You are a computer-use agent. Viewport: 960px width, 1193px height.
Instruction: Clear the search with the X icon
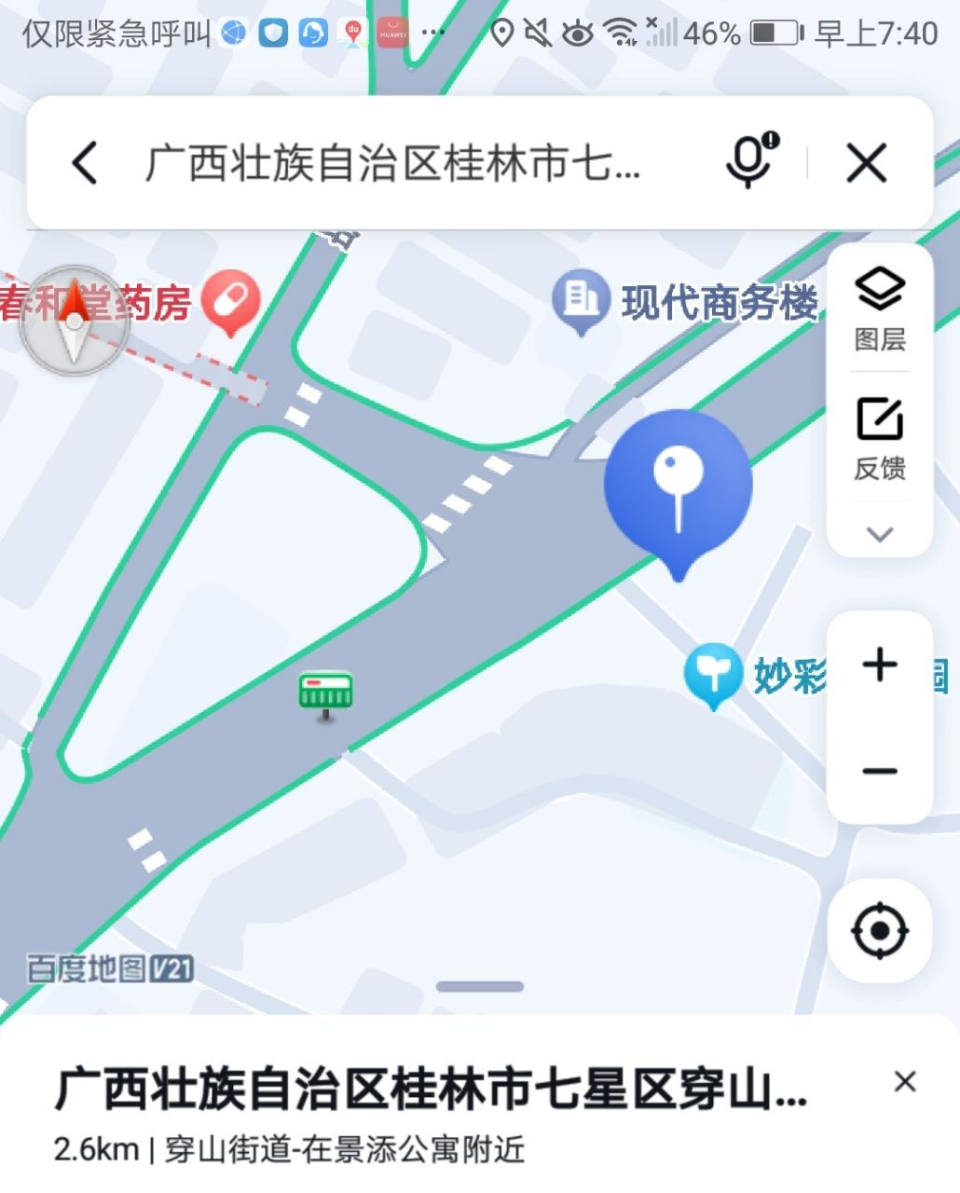click(x=866, y=163)
